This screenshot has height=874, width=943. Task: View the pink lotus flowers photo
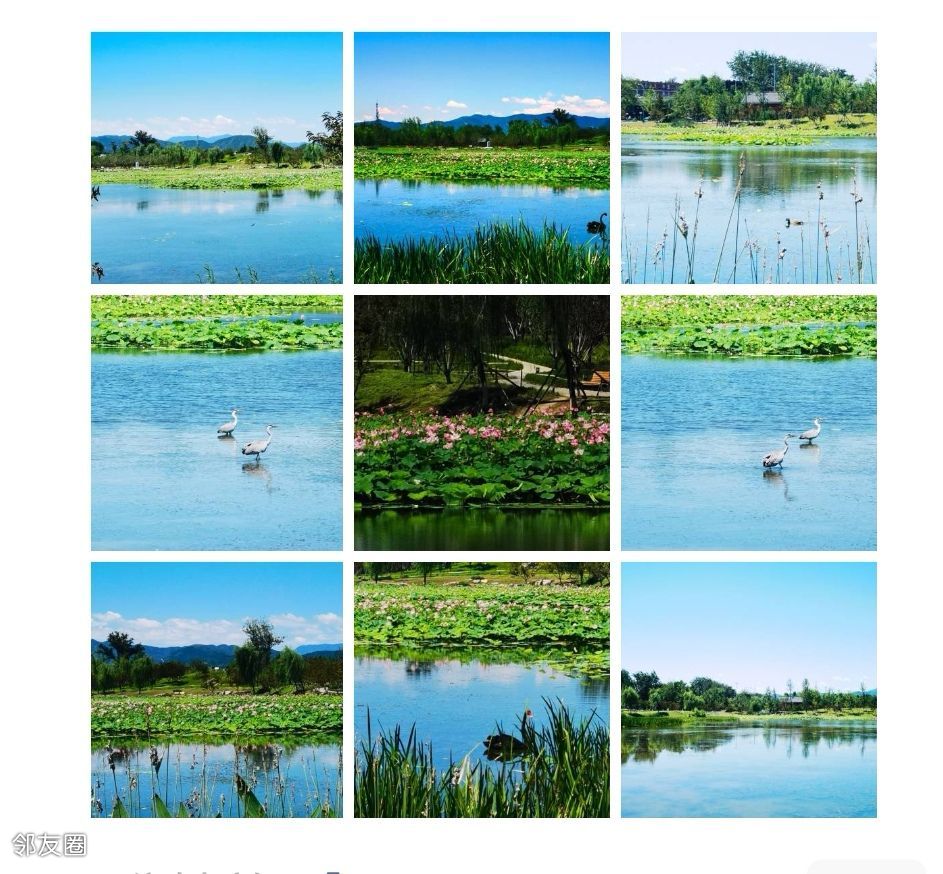pyautogui.click(x=481, y=422)
